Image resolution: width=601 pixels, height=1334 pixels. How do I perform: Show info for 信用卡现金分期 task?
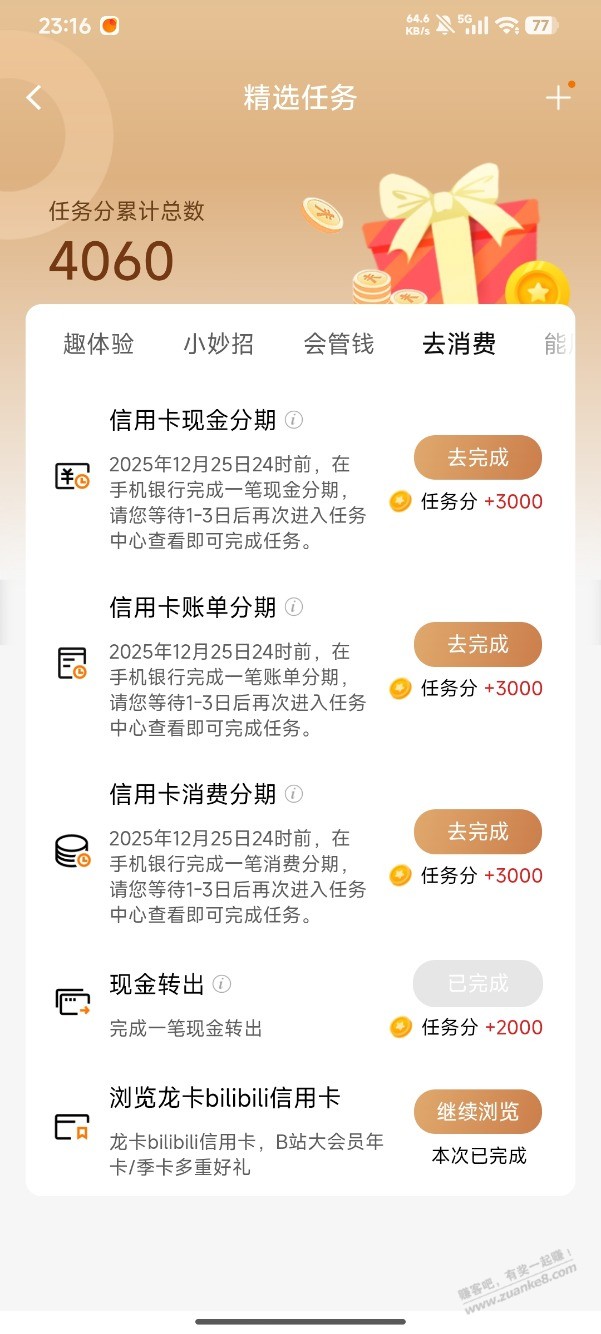[x=294, y=420]
